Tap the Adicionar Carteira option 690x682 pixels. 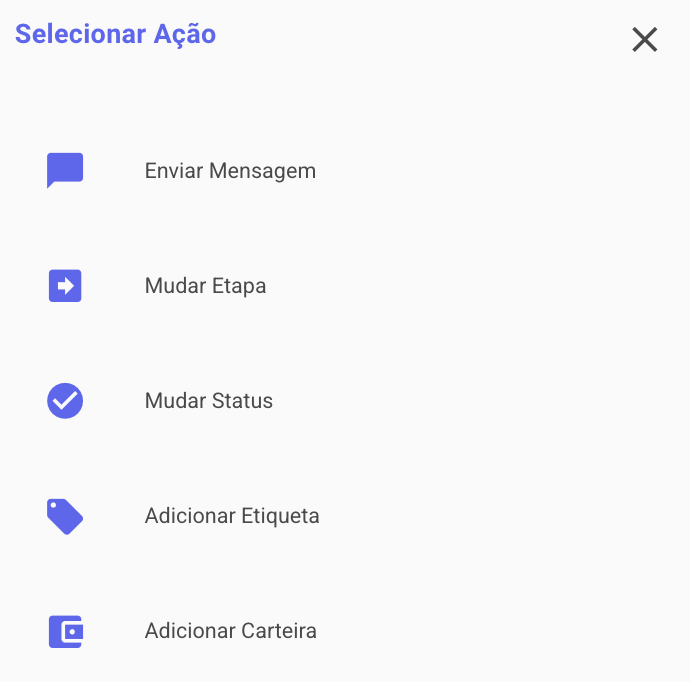[230, 631]
